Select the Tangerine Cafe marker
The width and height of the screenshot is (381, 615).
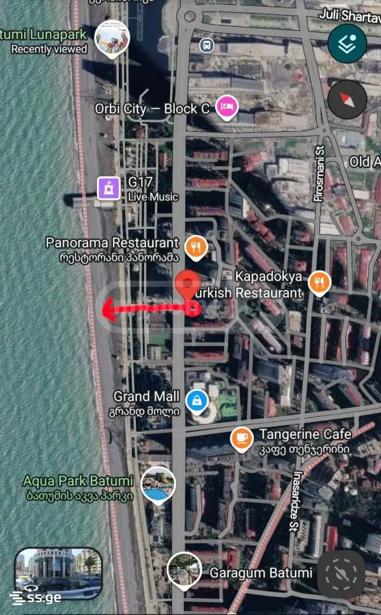point(242,439)
